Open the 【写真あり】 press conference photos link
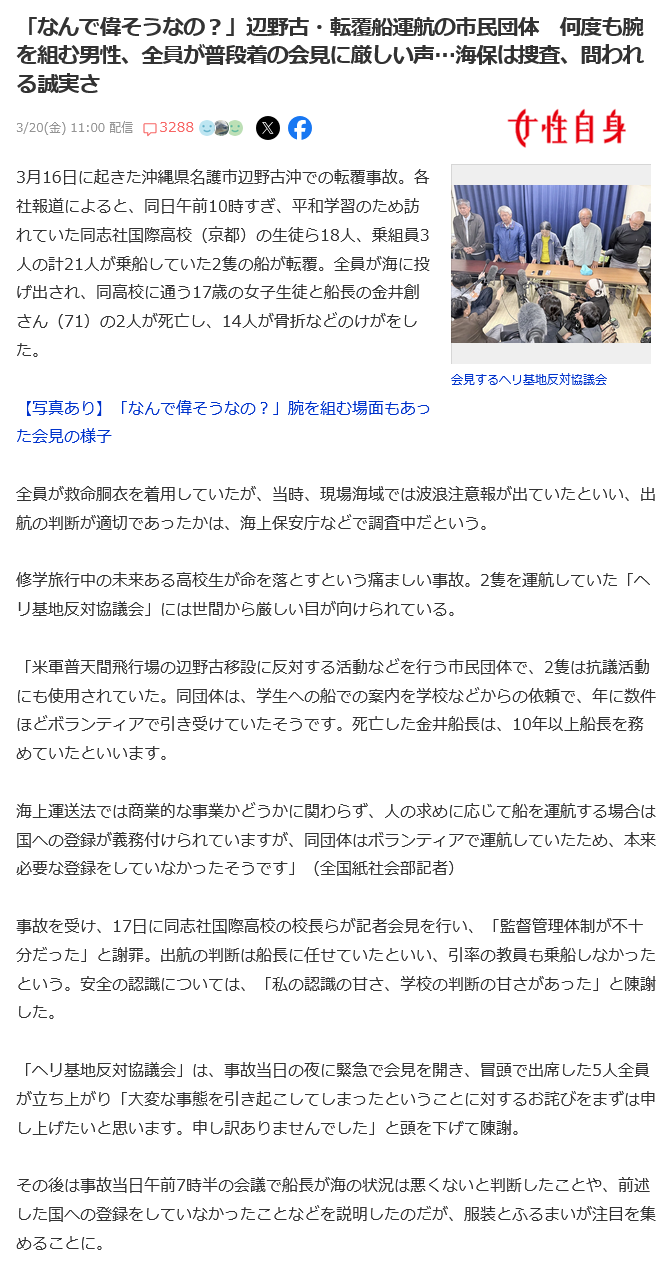Viewport: 672px width, 1283px height. [224, 422]
